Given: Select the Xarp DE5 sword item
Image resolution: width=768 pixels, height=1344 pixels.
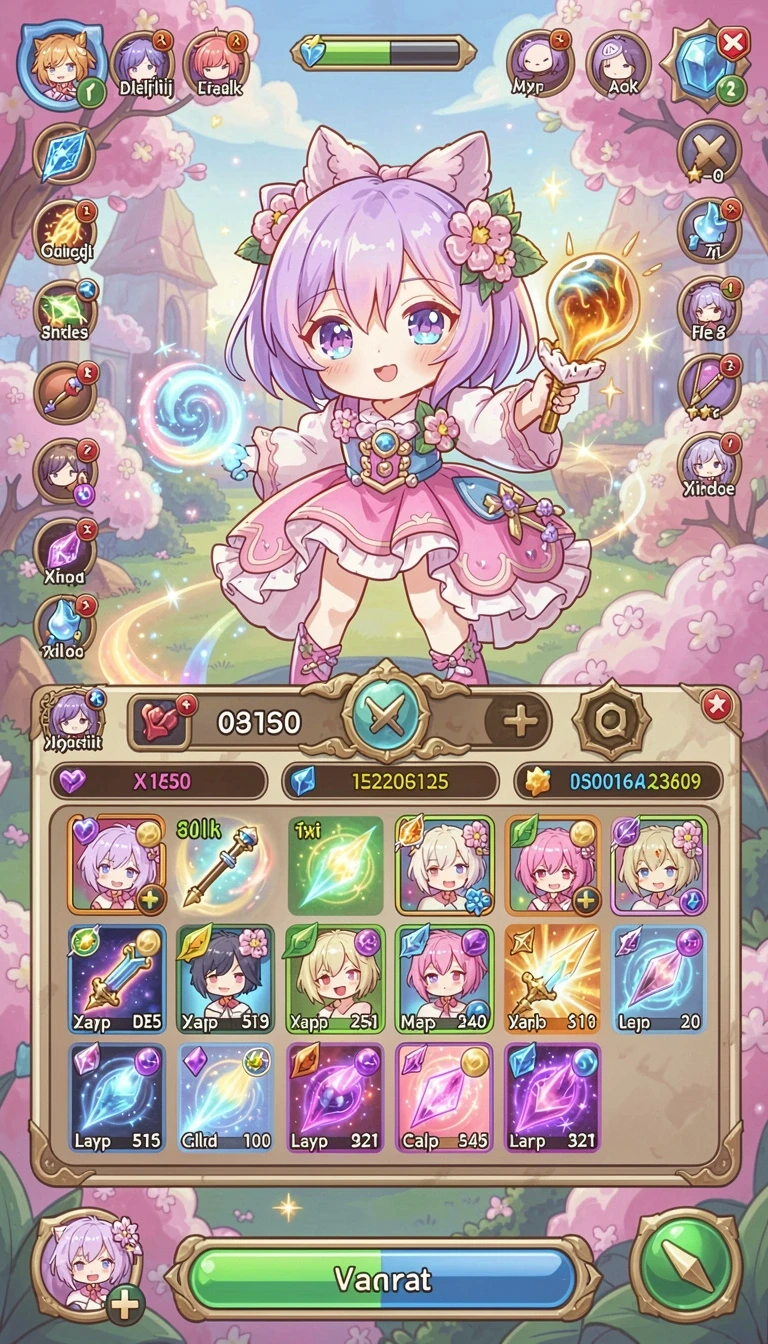Looking at the screenshot, I should click(116, 980).
